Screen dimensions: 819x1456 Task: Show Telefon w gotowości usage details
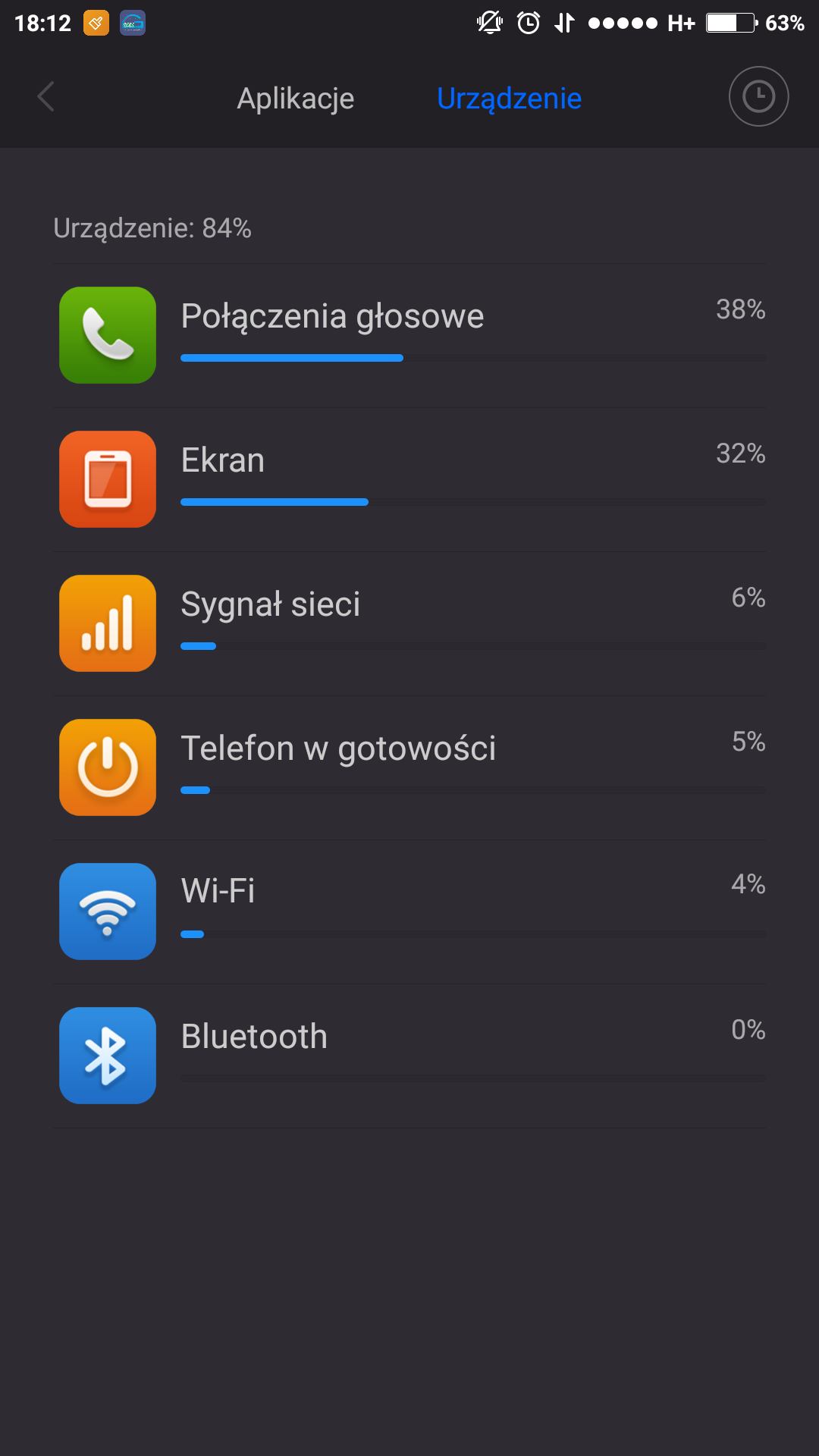409,767
